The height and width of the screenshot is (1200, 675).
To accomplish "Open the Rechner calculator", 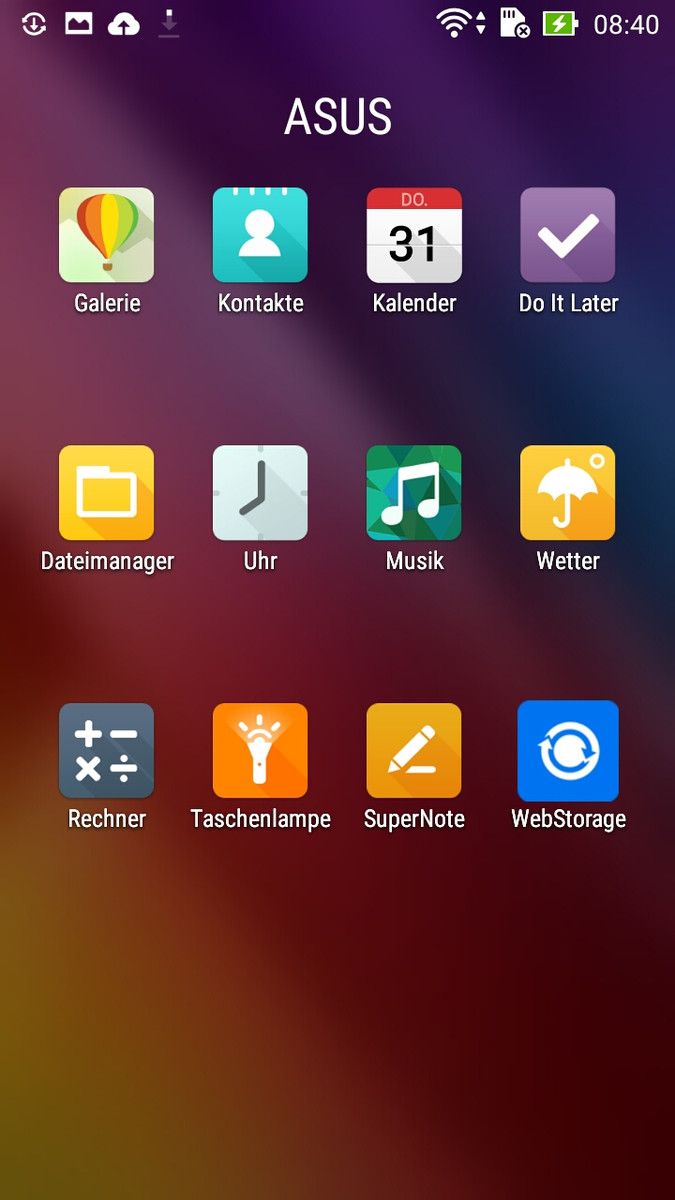I will pos(107,751).
